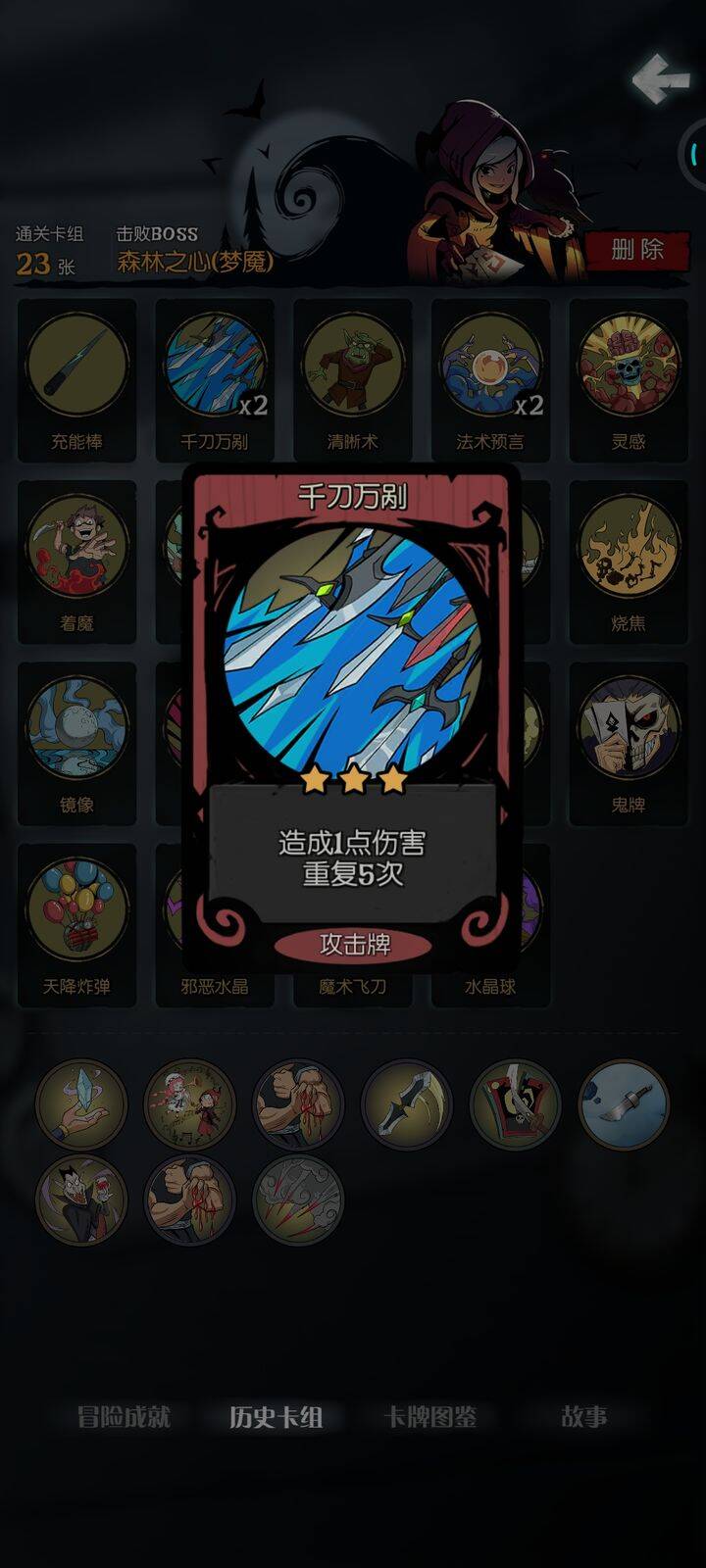View the 鬼牌 card
The width and height of the screenshot is (706, 1568).
(x=629, y=740)
